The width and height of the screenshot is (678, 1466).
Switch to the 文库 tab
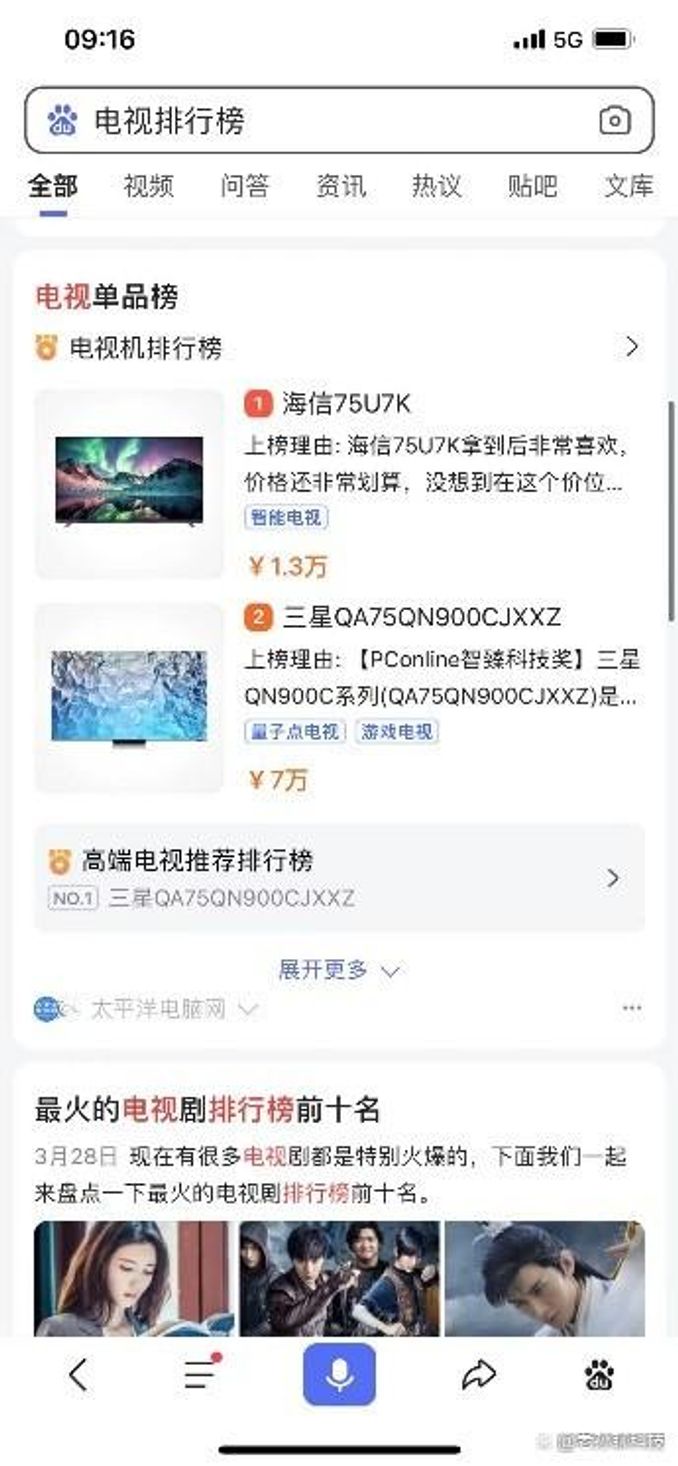click(x=628, y=186)
